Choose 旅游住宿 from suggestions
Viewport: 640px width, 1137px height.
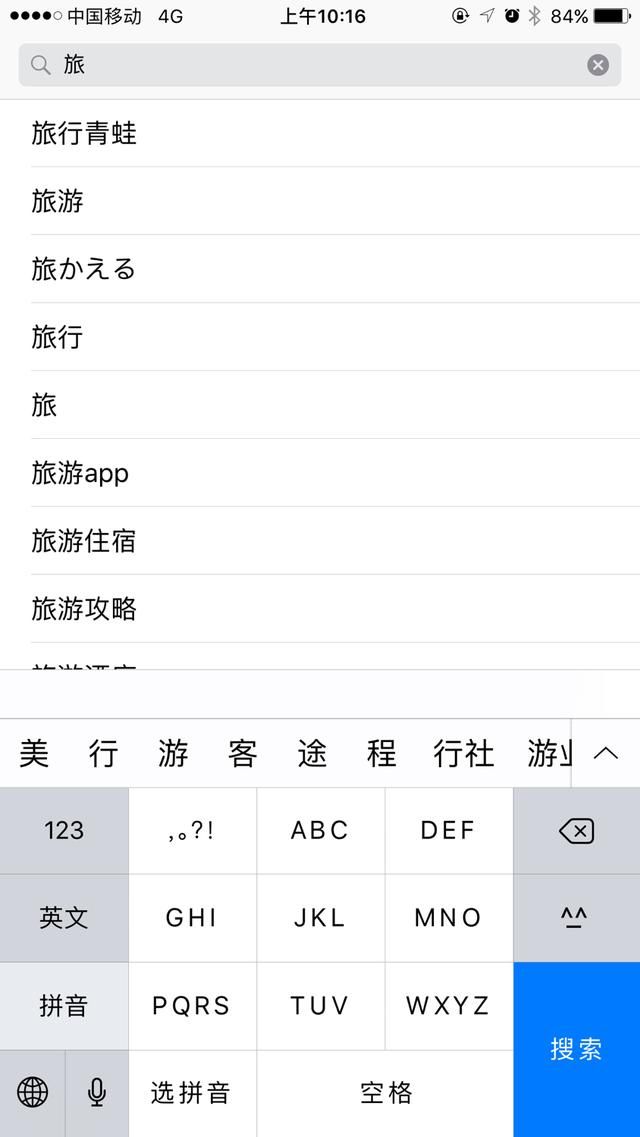point(320,541)
